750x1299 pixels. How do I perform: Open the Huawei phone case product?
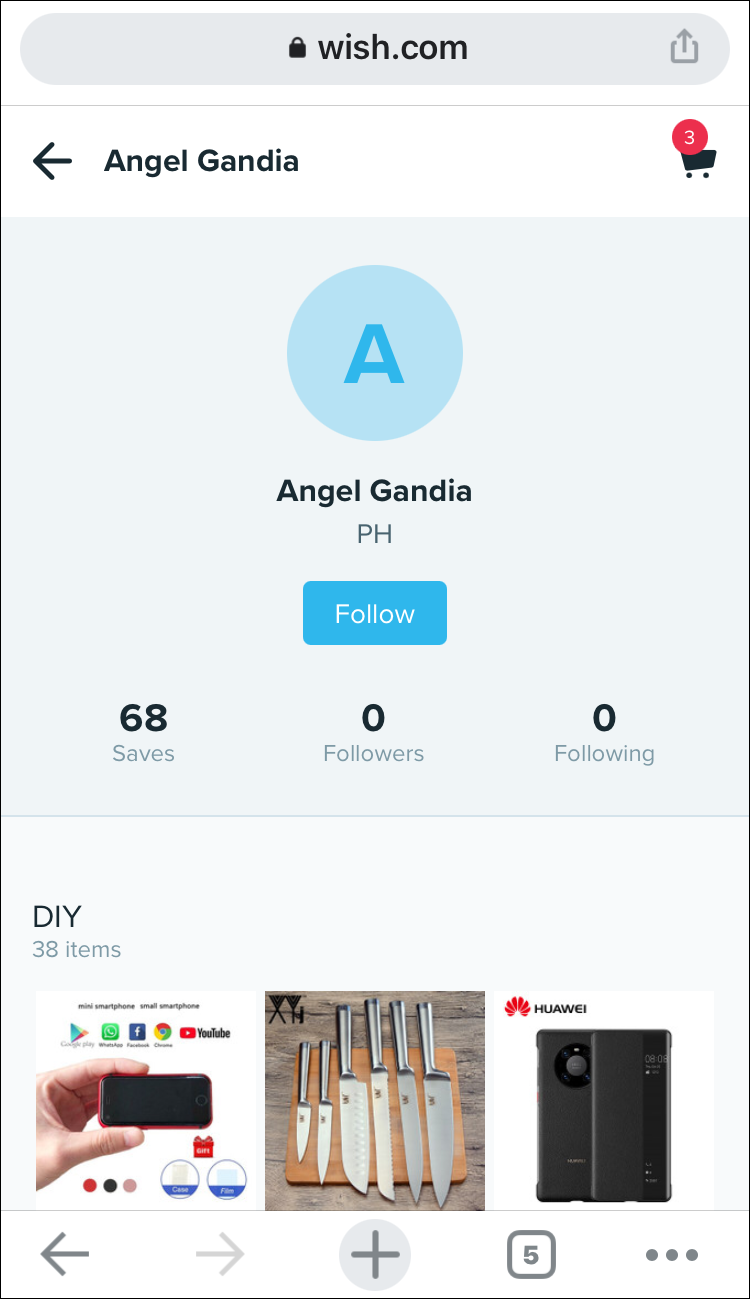[x=604, y=1100]
